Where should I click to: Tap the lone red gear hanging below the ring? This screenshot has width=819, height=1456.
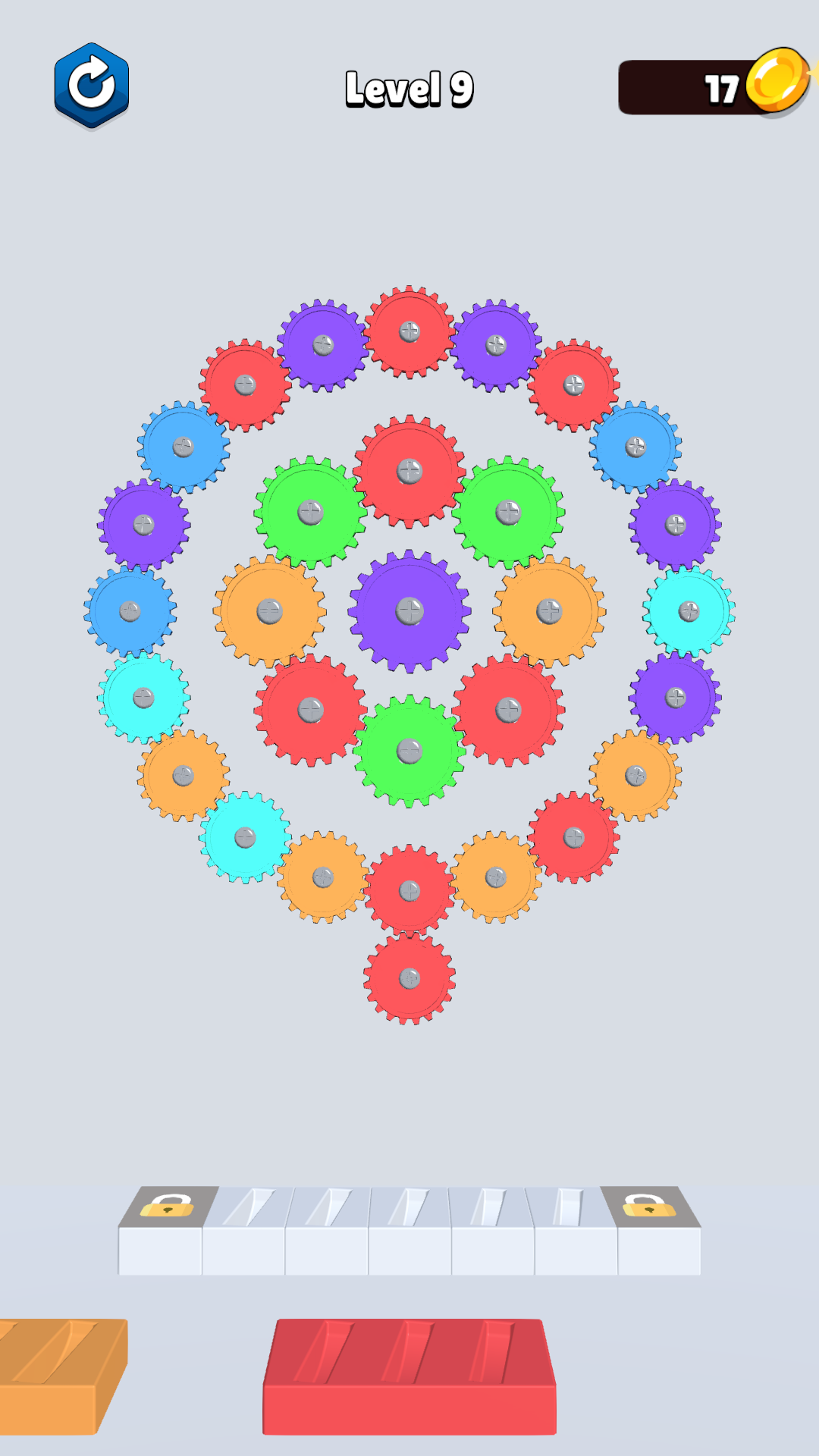pos(409,978)
